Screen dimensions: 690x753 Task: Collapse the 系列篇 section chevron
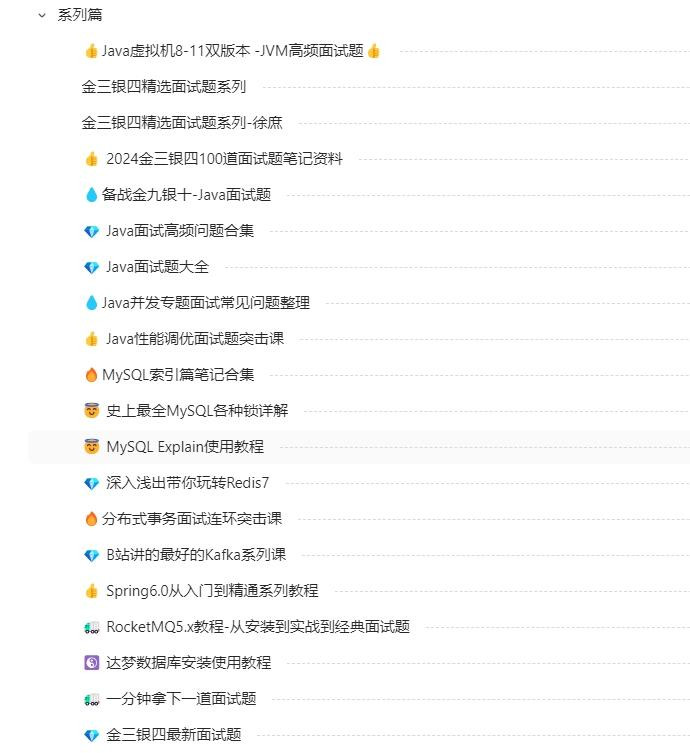click(x=42, y=15)
